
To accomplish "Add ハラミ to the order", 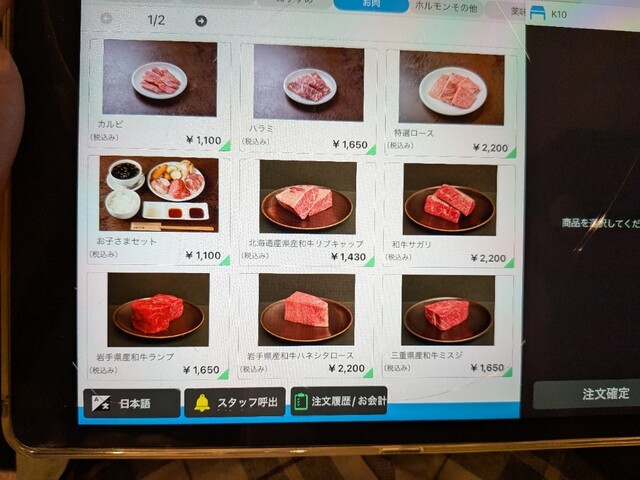I will pos(308,98).
